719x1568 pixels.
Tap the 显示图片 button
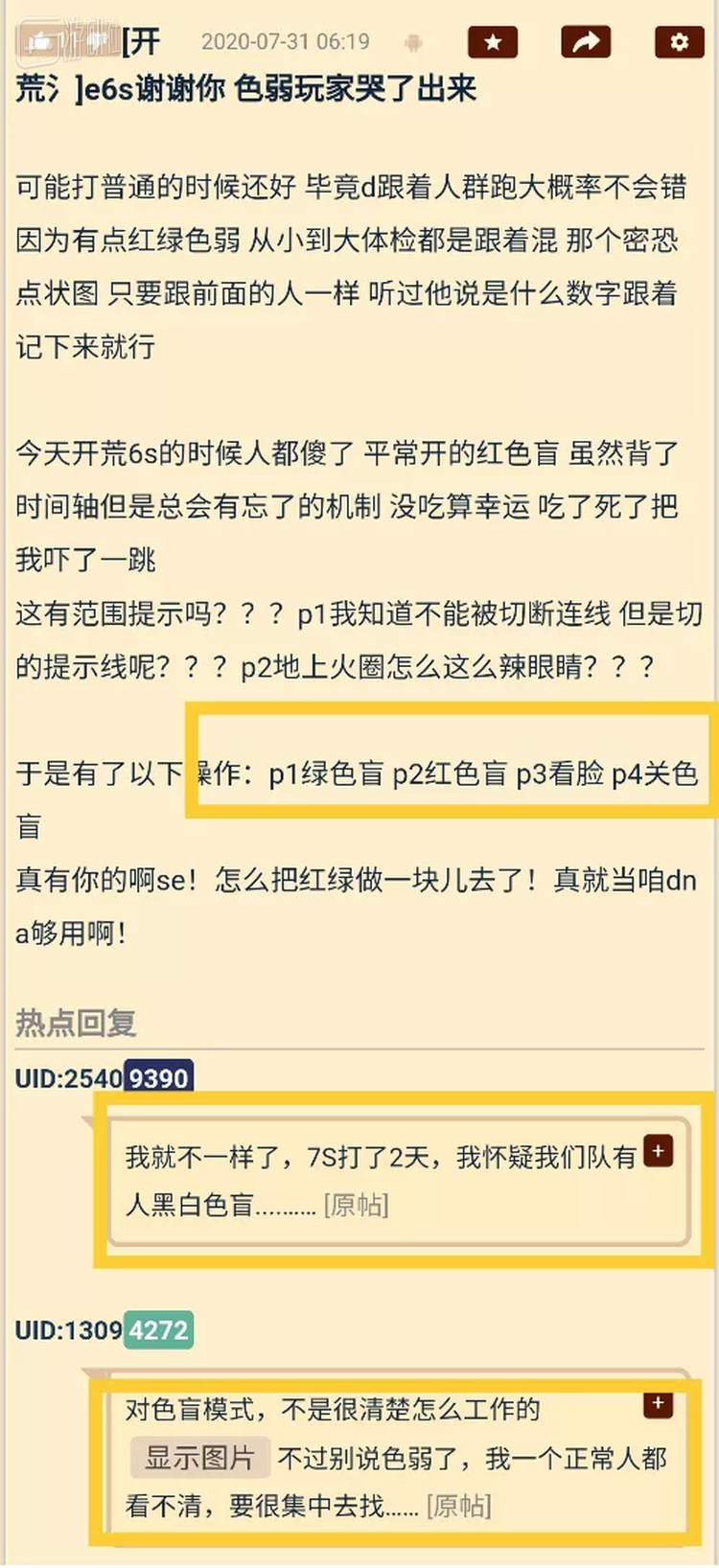tap(199, 1458)
